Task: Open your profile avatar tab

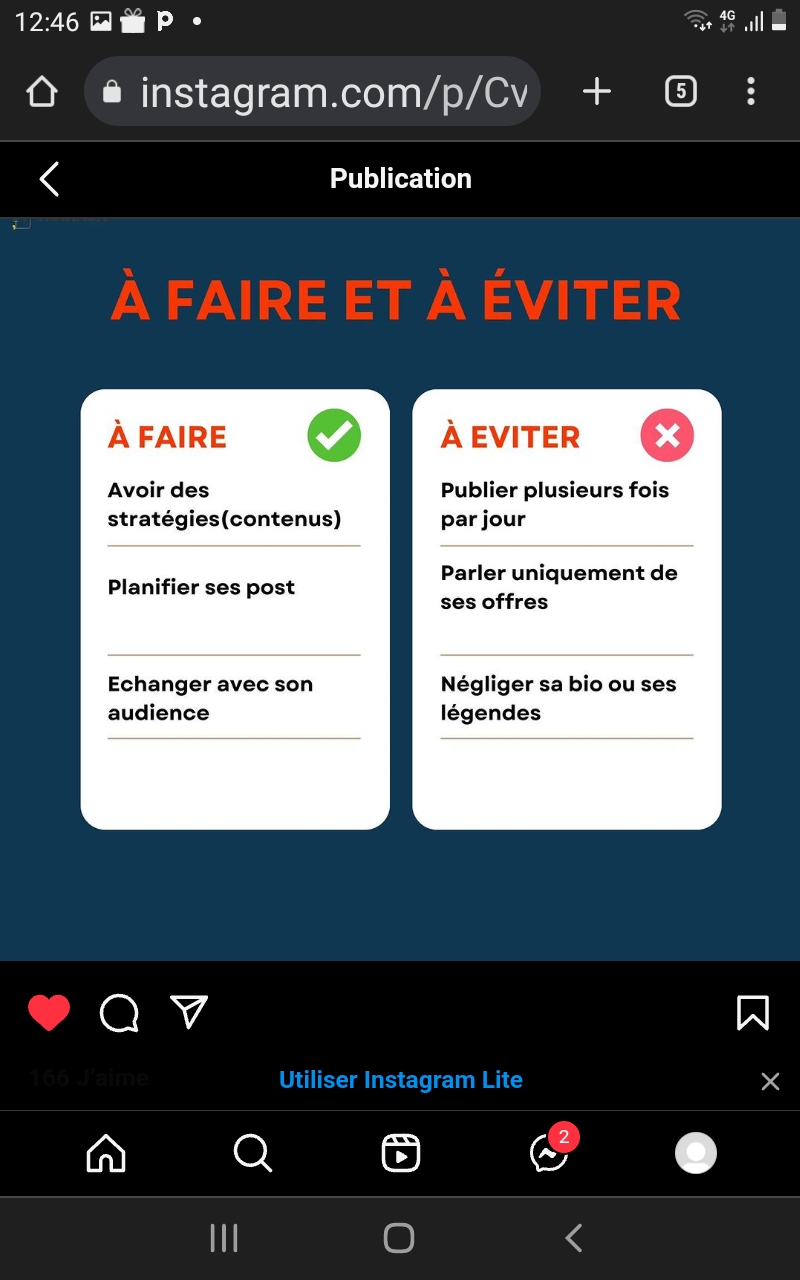Action: pos(696,1153)
